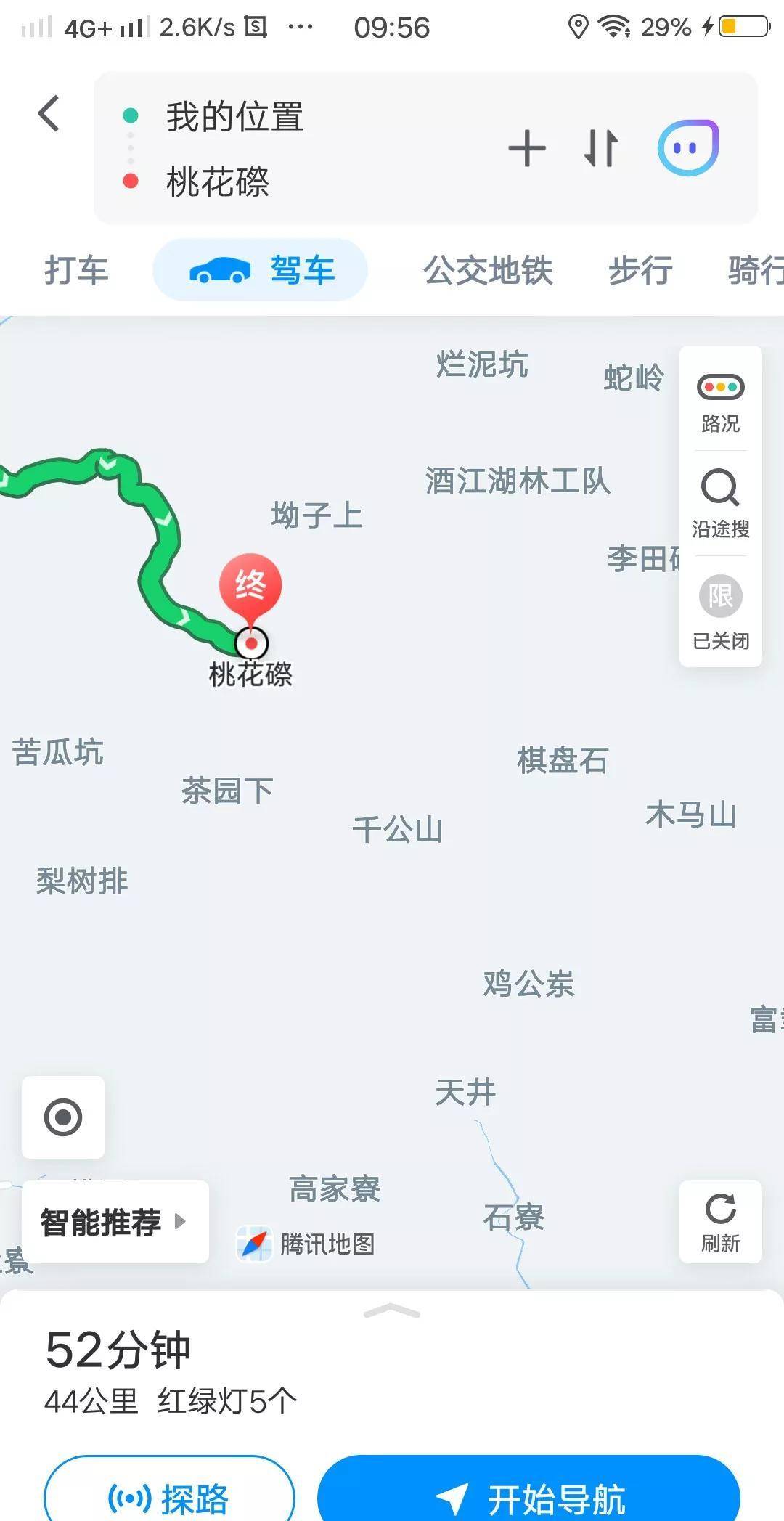
Task: Open 沿途搜 search along route
Action: [720, 504]
